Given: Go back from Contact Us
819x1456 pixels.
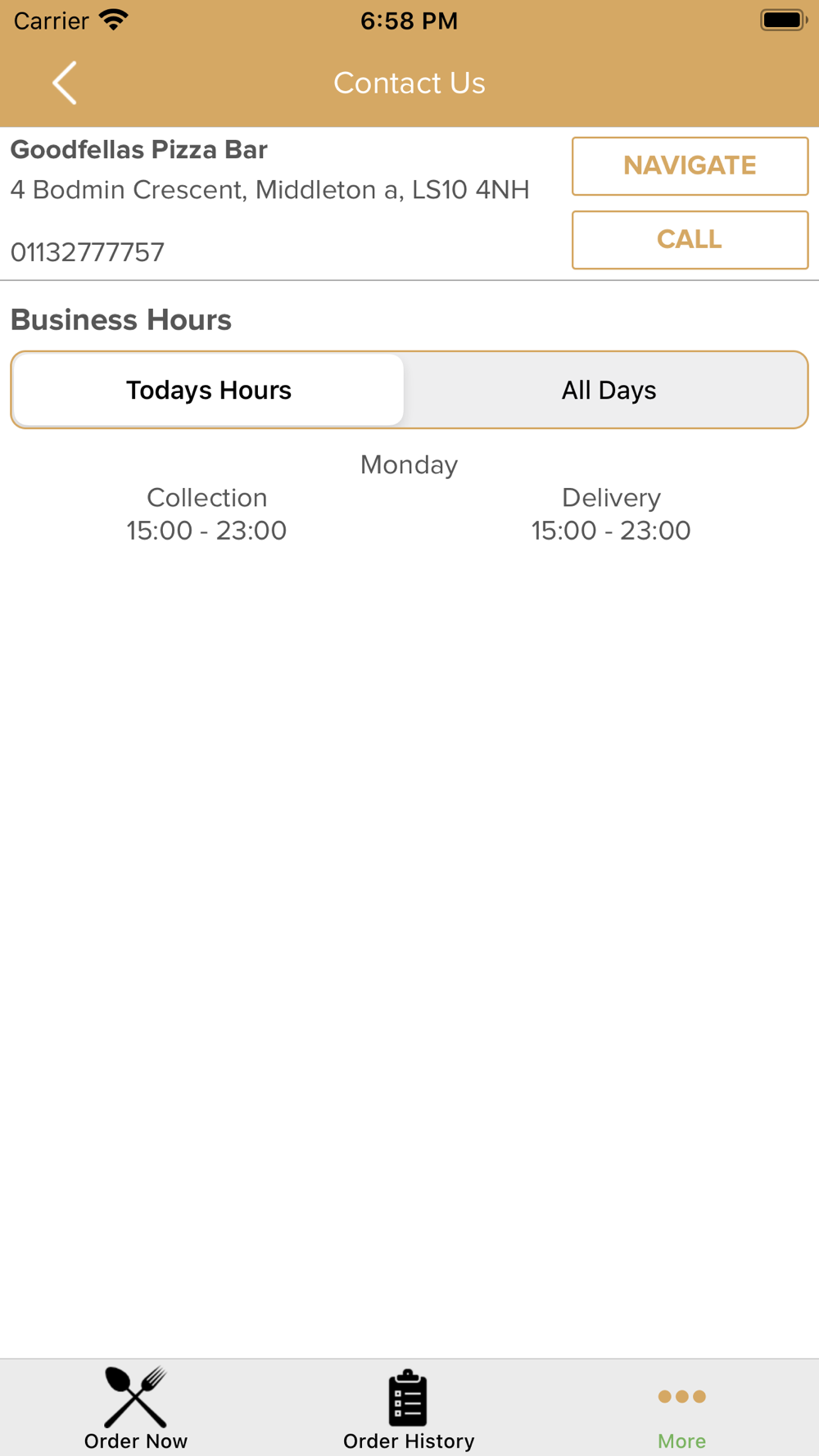Looking at the screenshot, I should (65, 83).
